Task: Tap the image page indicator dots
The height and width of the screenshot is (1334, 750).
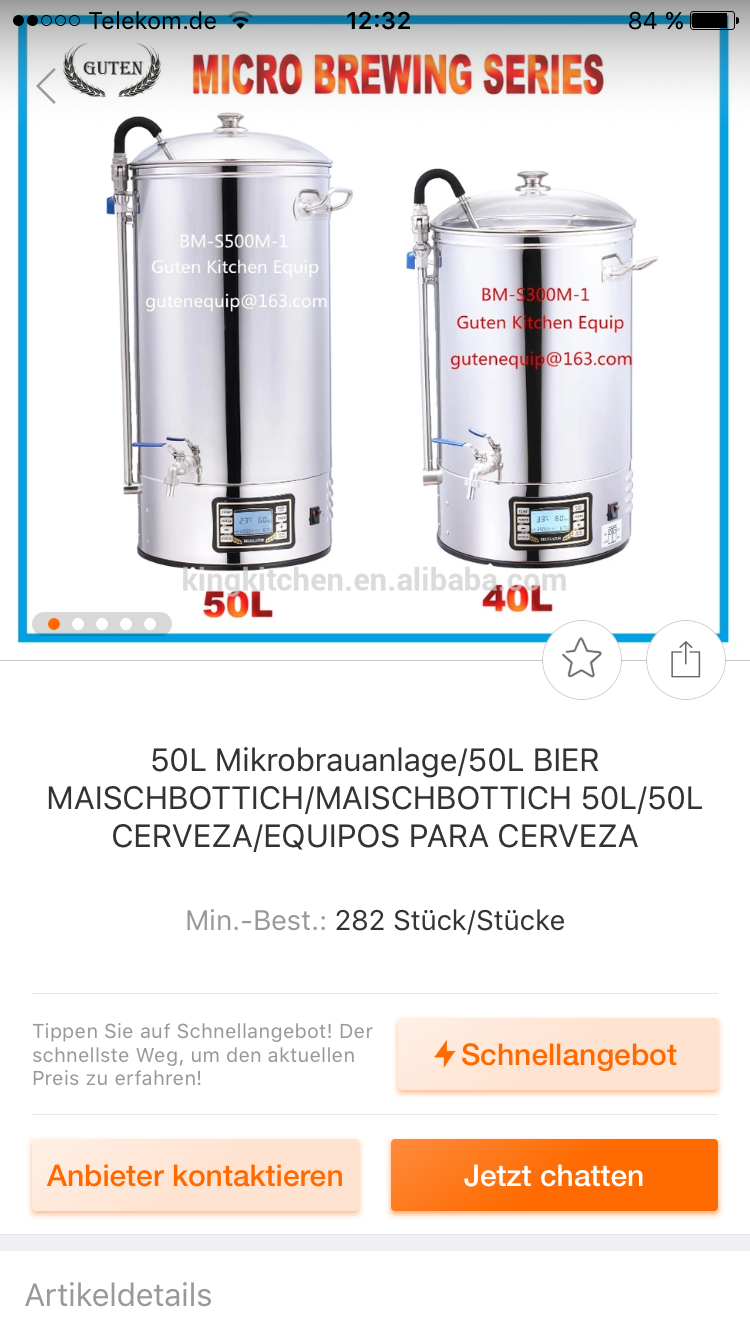Action: 102,624
